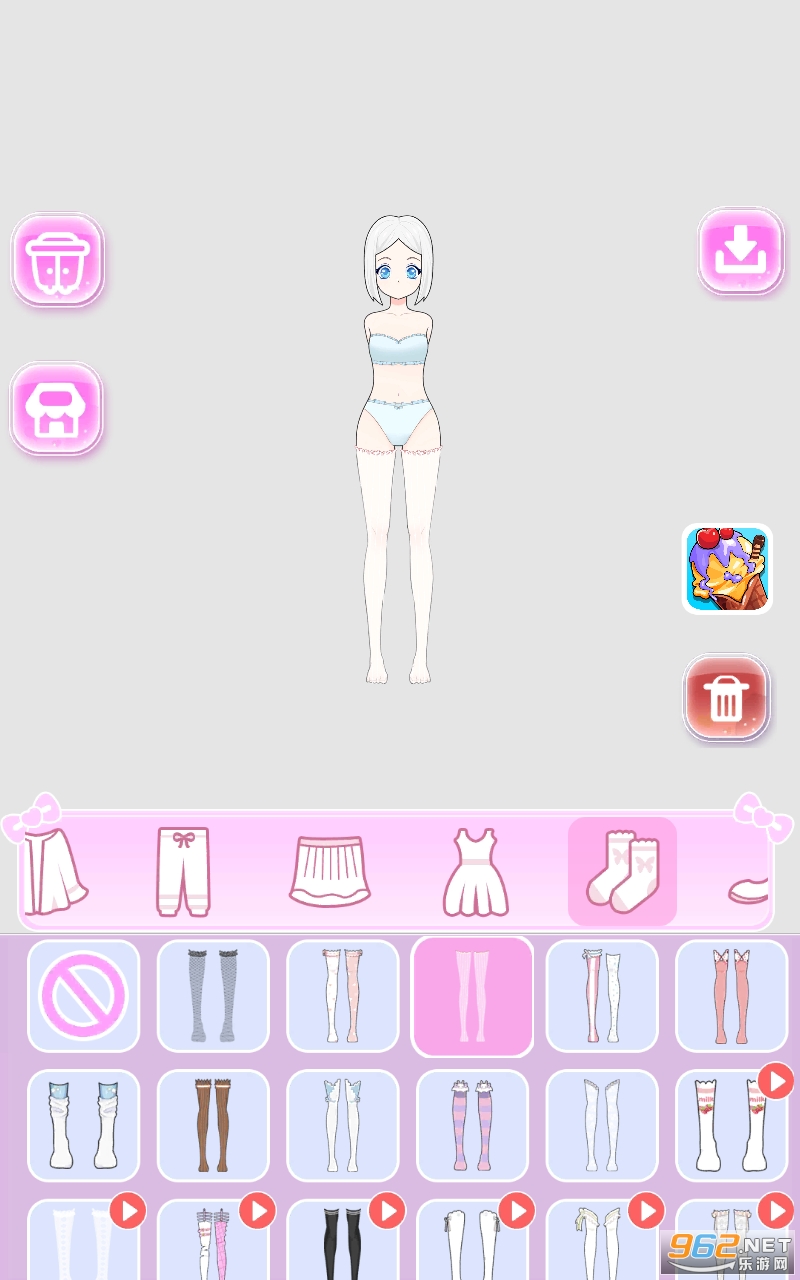Choose the brown thigh-high stockings

click(213, 1126)
